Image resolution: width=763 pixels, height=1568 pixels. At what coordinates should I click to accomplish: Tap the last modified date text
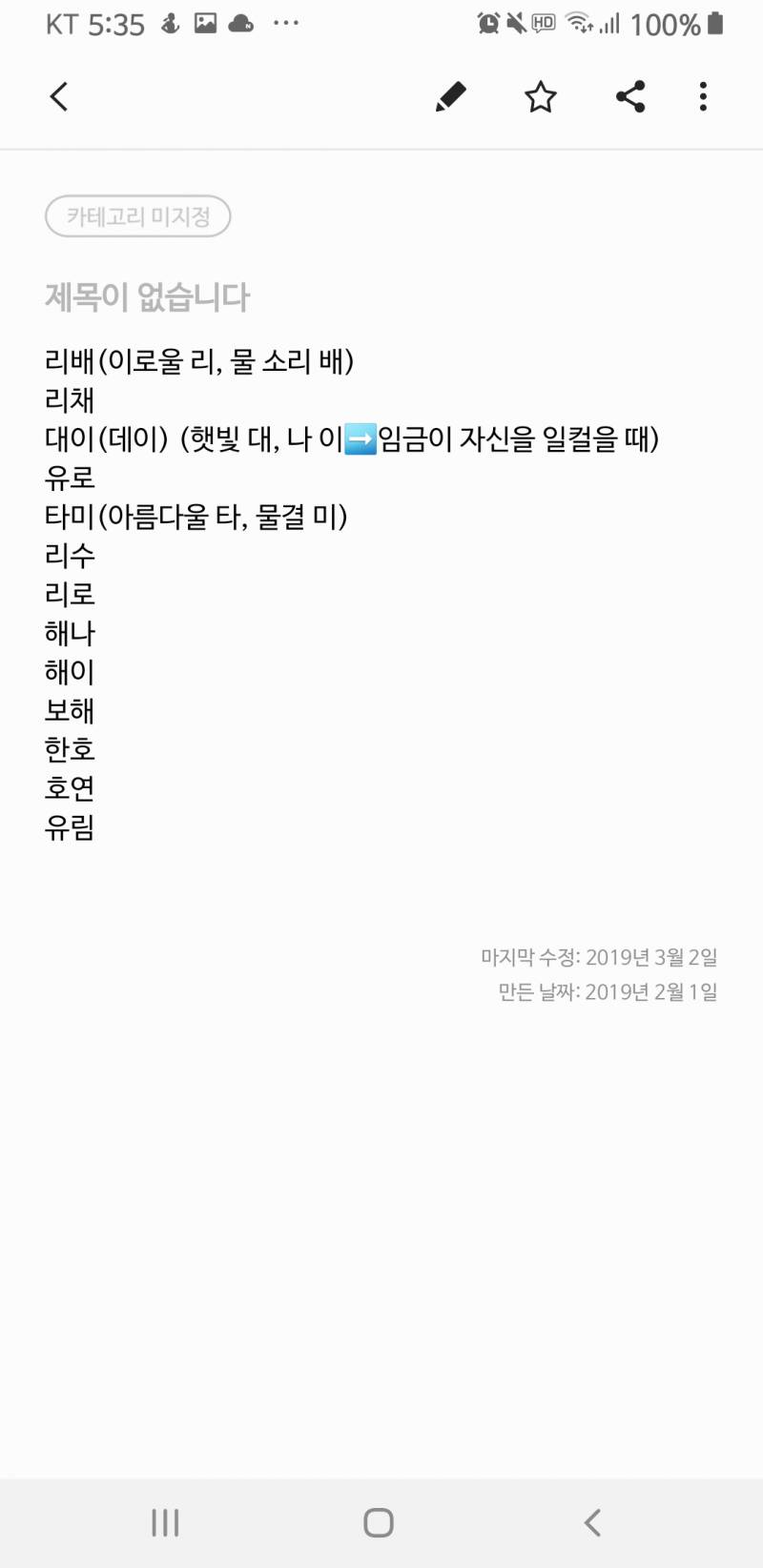click(x=599, y=957)
